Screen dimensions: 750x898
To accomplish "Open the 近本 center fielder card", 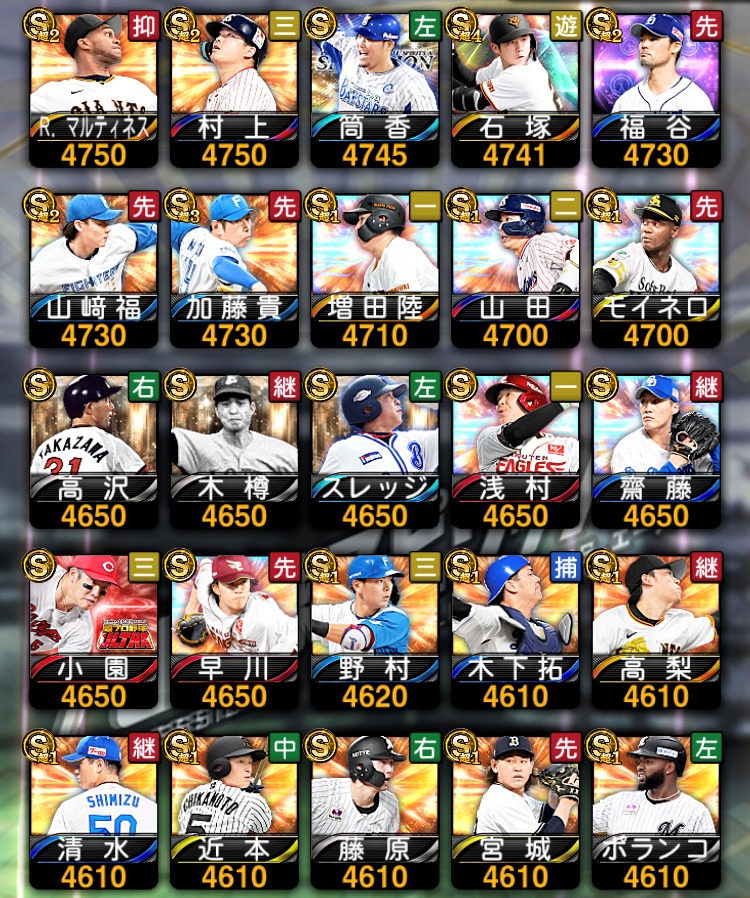I will point(234,810).
